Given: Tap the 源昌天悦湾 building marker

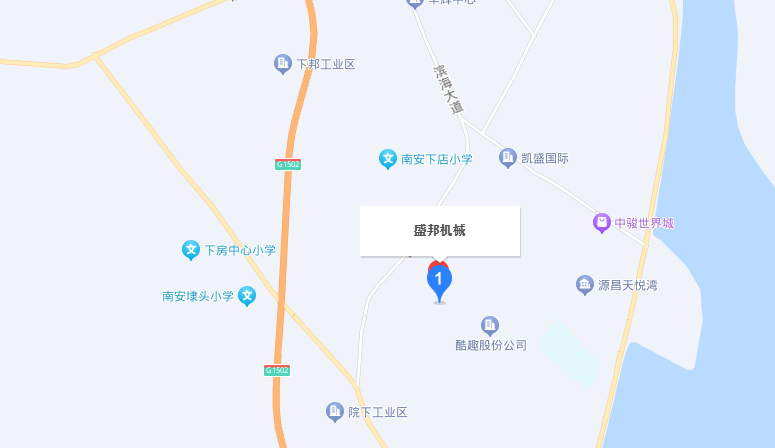Looking at the screenshot, I should pyautogui.click(x=585, y=286).
